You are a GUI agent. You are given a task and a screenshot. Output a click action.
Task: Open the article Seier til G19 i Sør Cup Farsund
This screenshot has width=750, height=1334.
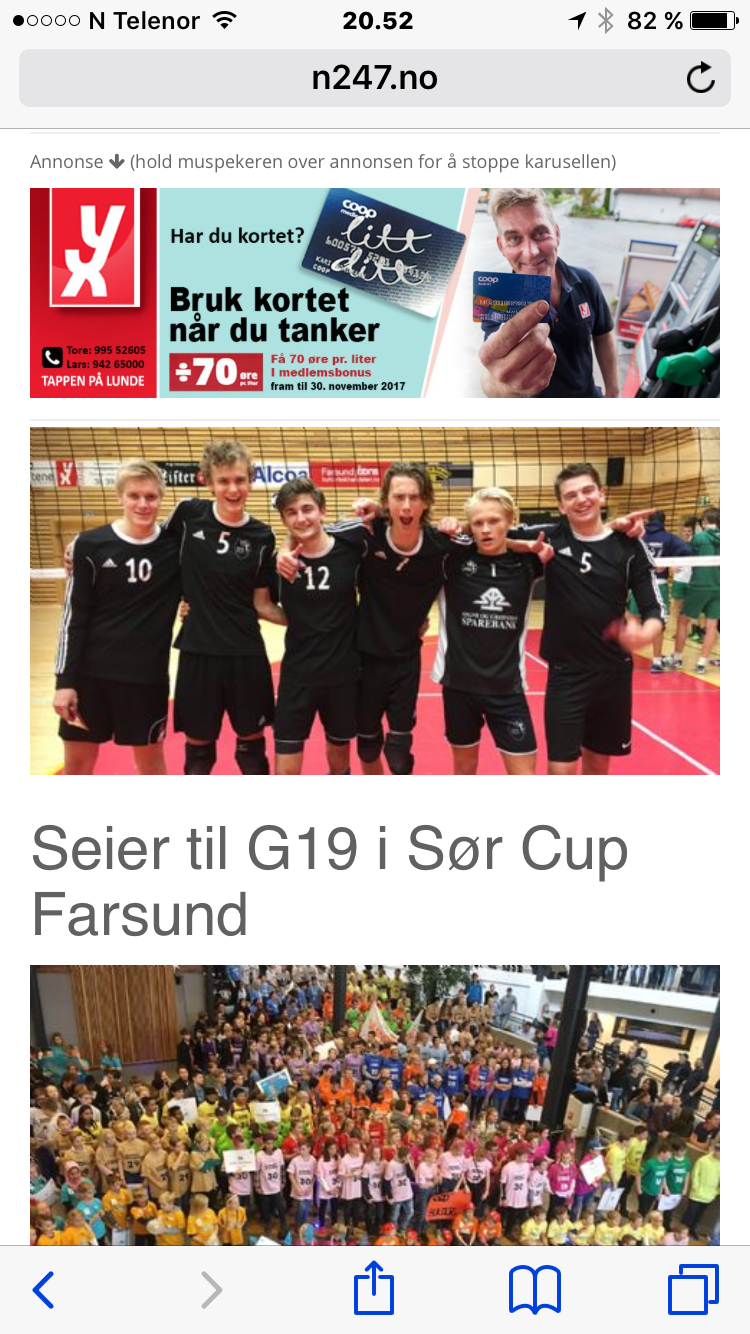coord(330,881)
